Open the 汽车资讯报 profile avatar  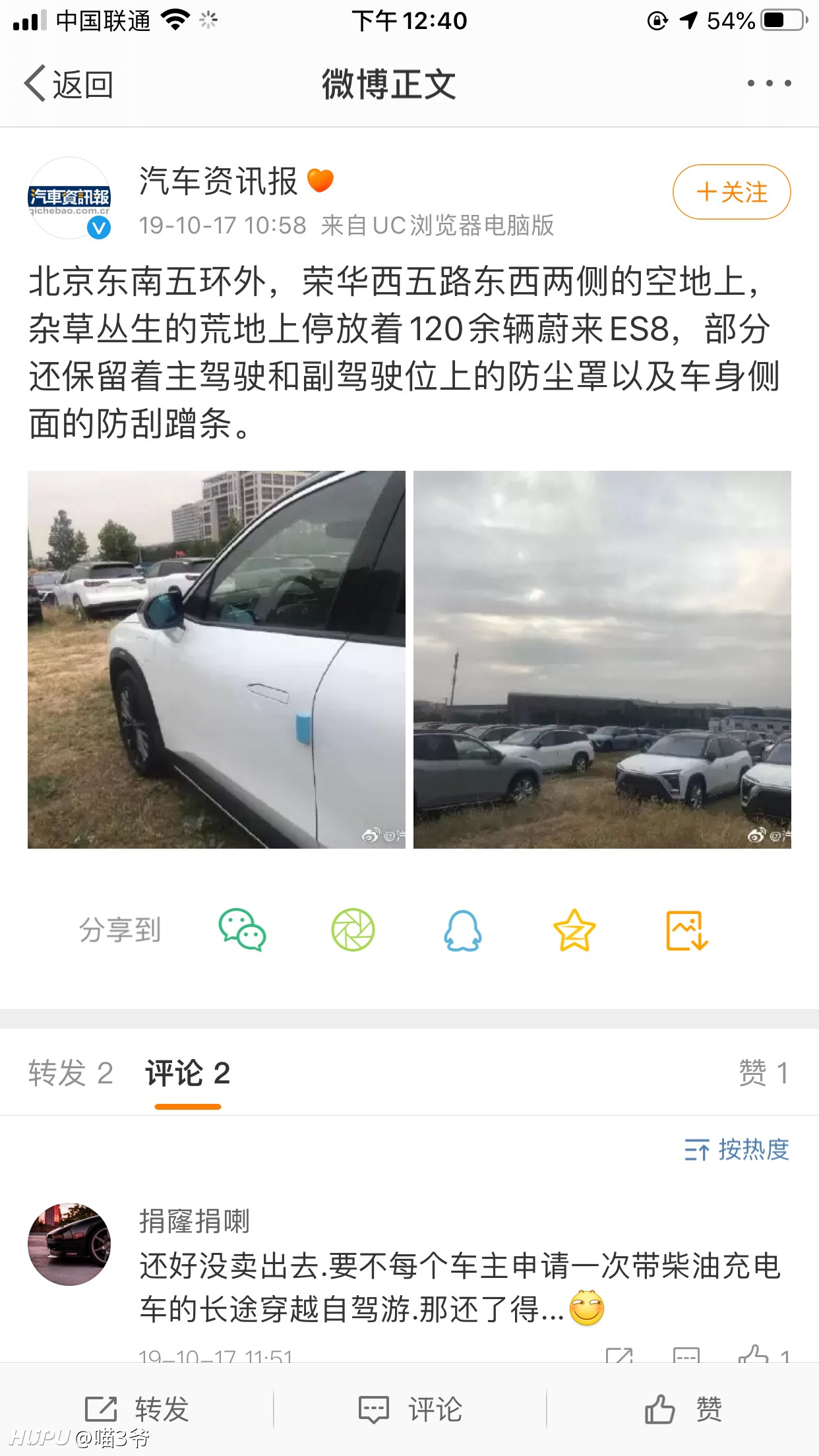[69, 198]
